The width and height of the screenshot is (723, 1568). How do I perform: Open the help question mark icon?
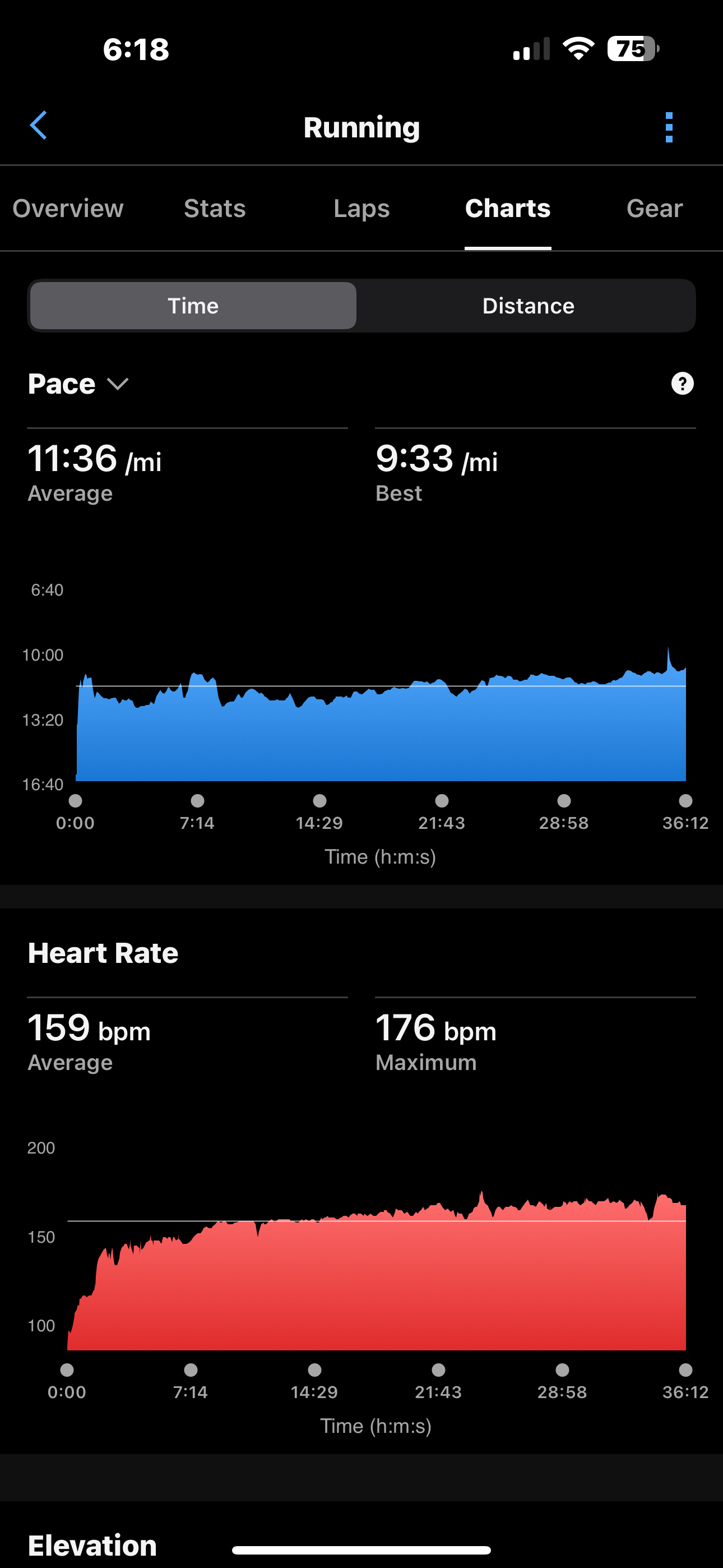[x=682, y=384]
